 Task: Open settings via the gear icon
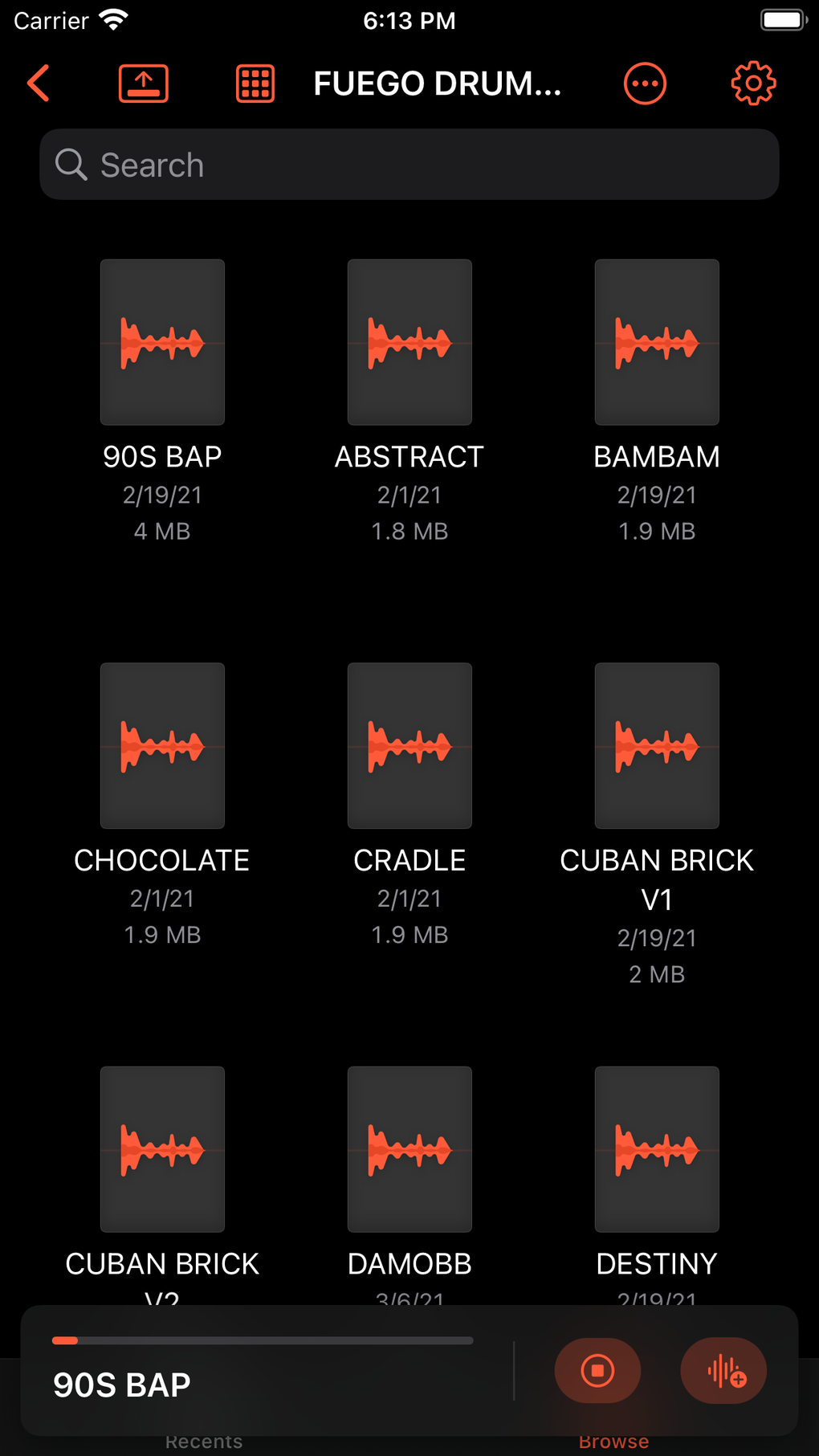(x=753, y=84)
